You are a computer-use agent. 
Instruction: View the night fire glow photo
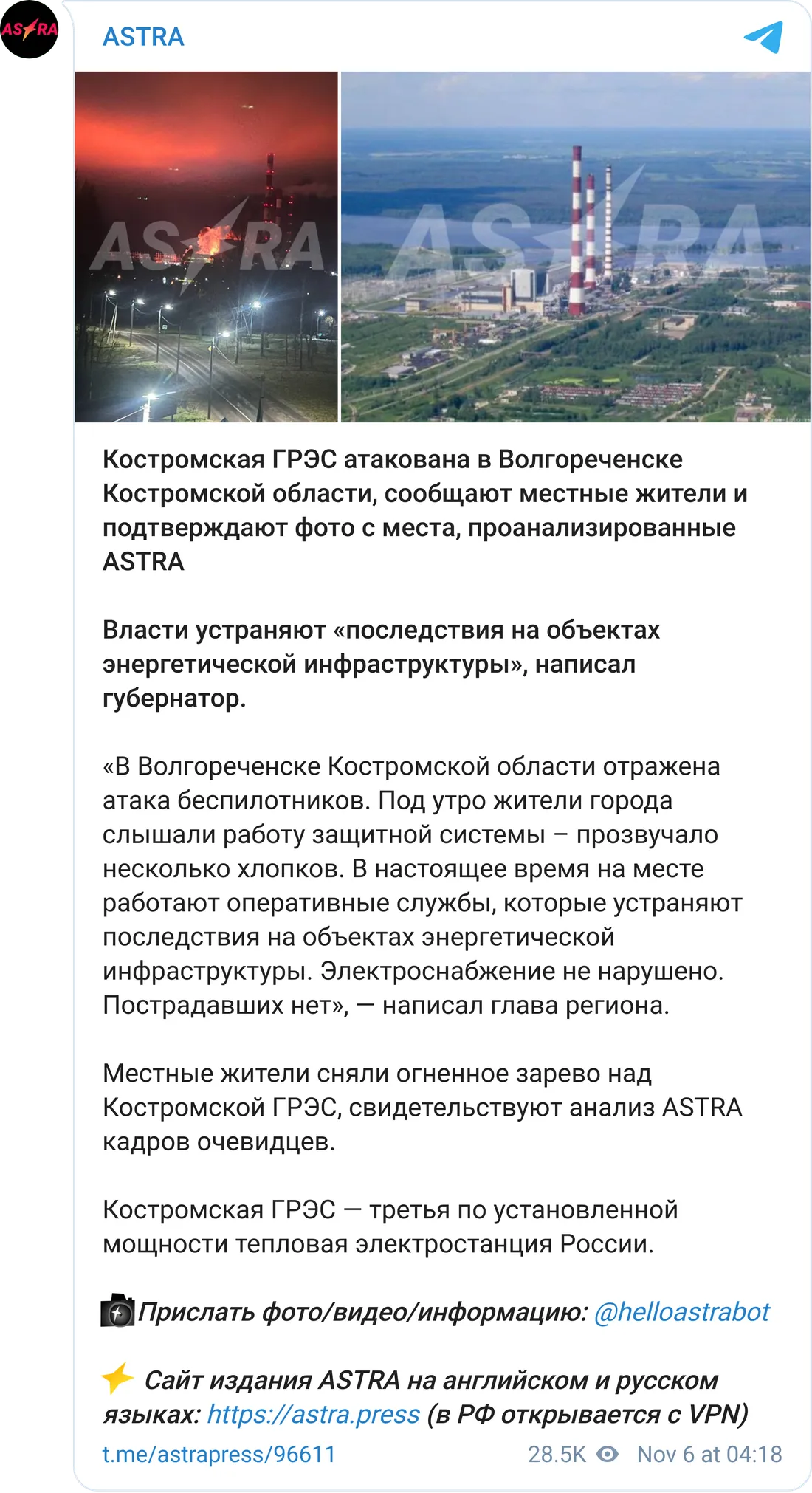[206, 247]
